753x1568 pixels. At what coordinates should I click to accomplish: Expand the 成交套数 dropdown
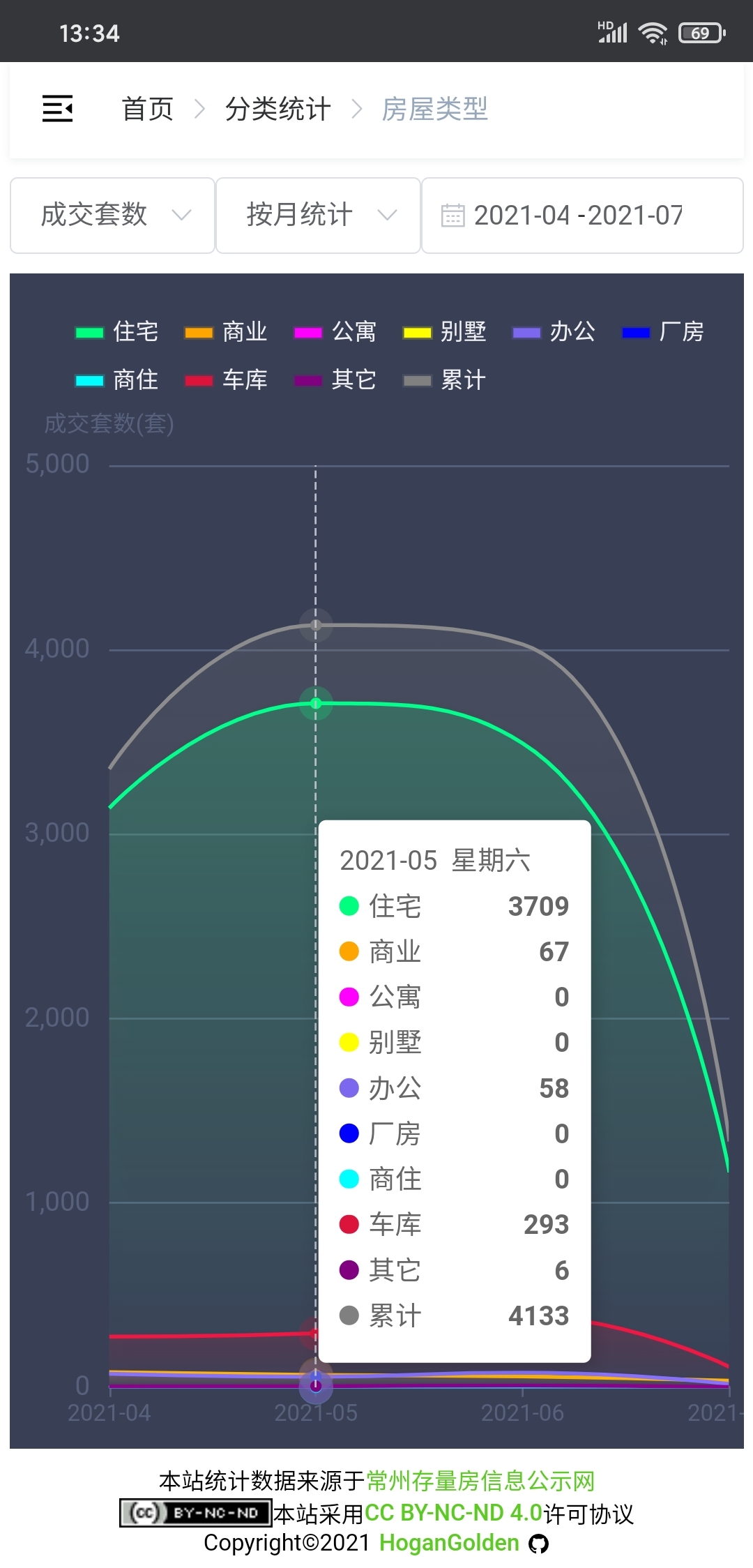[112, 215]
